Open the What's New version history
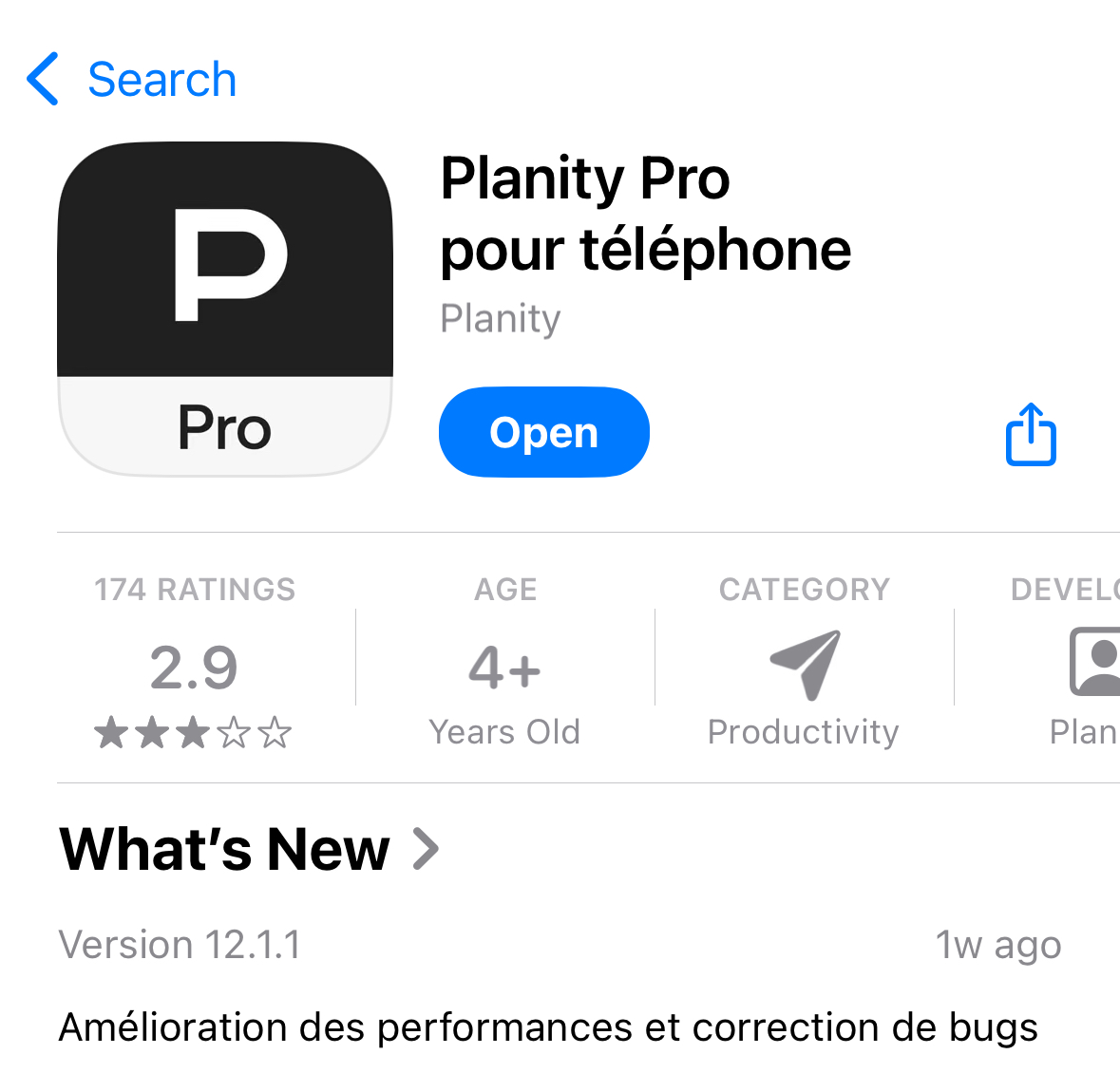This screenshot has height=1092, width=1120. click(x=250, y=849)
